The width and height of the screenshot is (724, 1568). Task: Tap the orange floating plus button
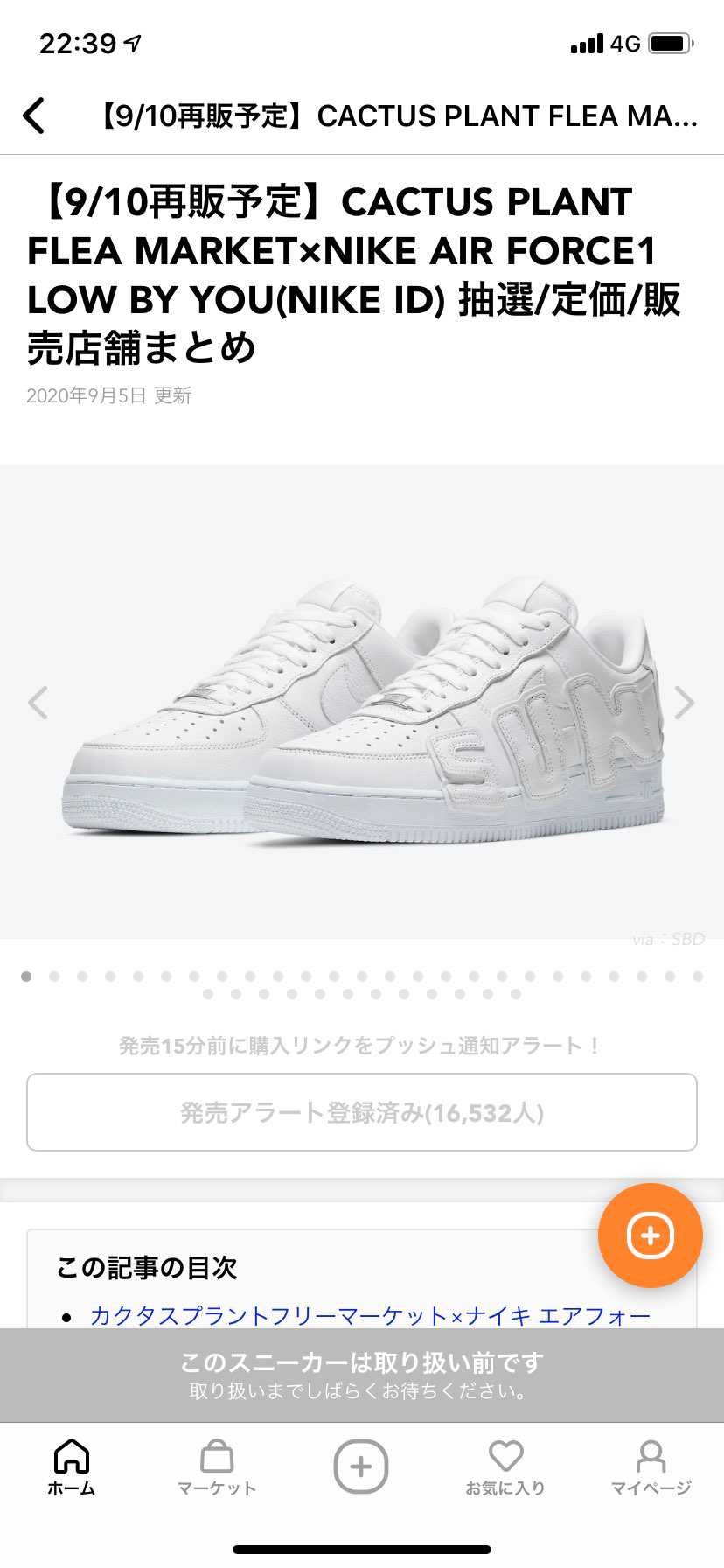pos(649,1235)
